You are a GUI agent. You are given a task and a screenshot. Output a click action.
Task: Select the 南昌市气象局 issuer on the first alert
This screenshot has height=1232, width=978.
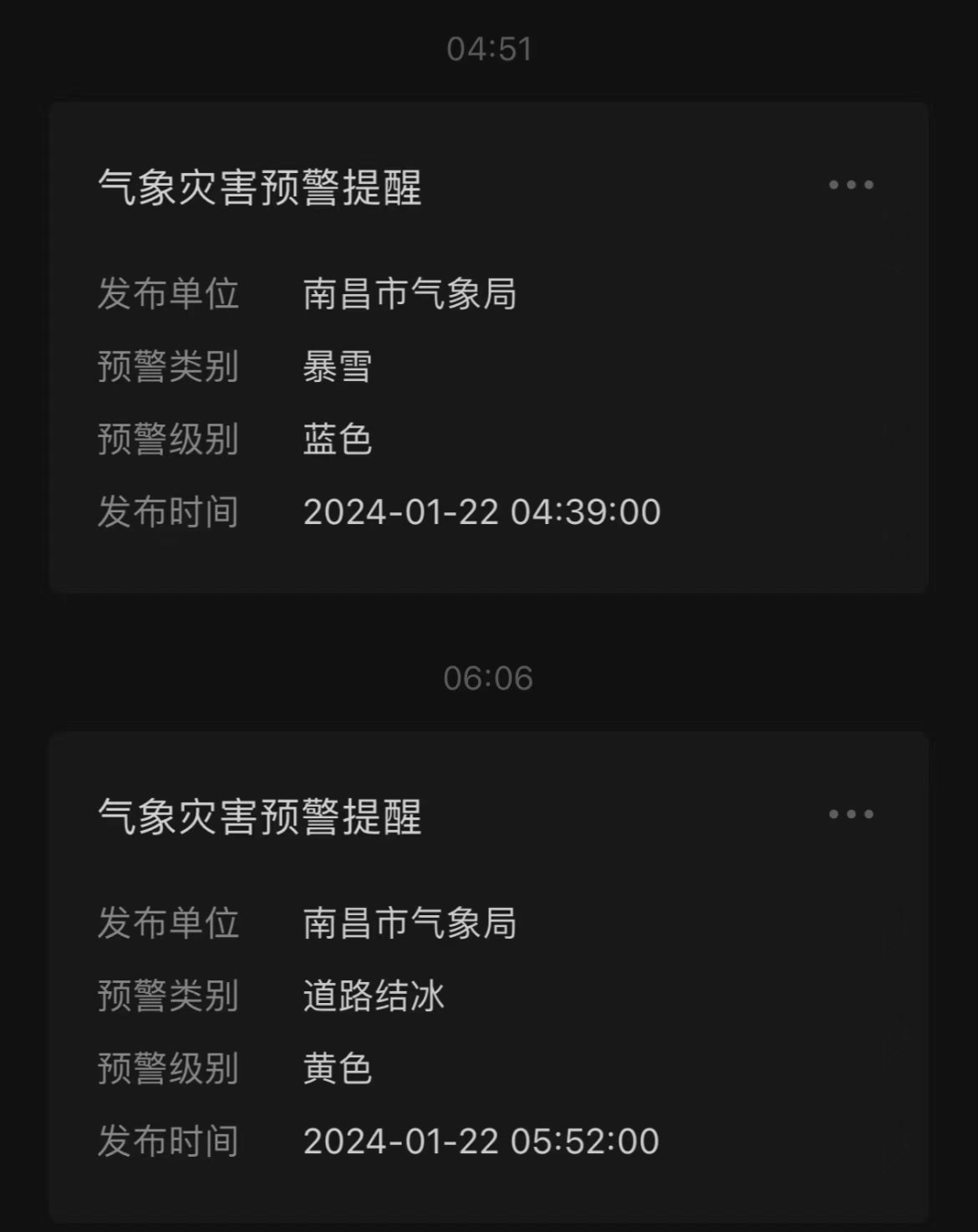pyautogui.click(x=409, y=294)
